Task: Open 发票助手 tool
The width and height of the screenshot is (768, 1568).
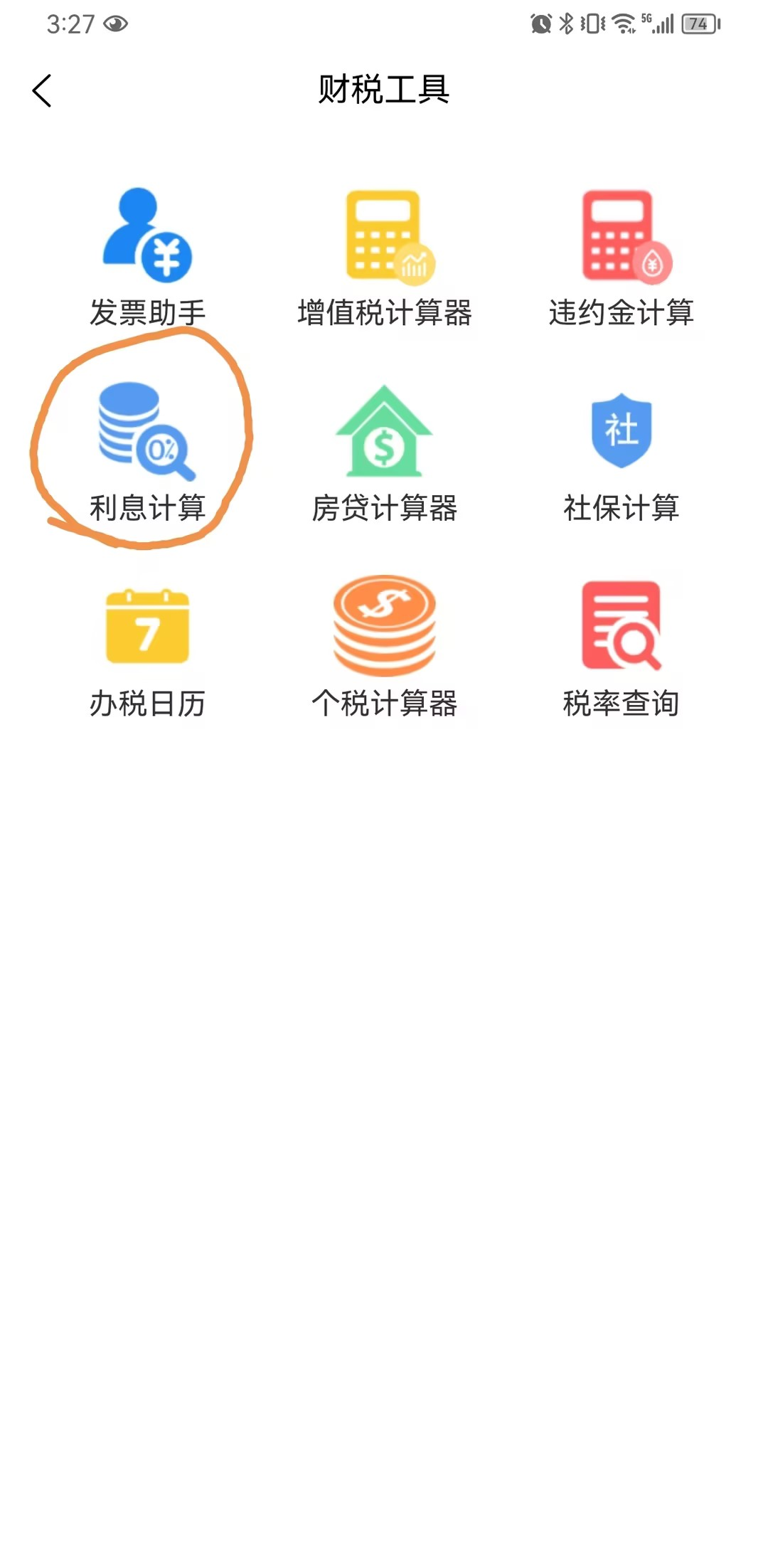Action: 147,257
